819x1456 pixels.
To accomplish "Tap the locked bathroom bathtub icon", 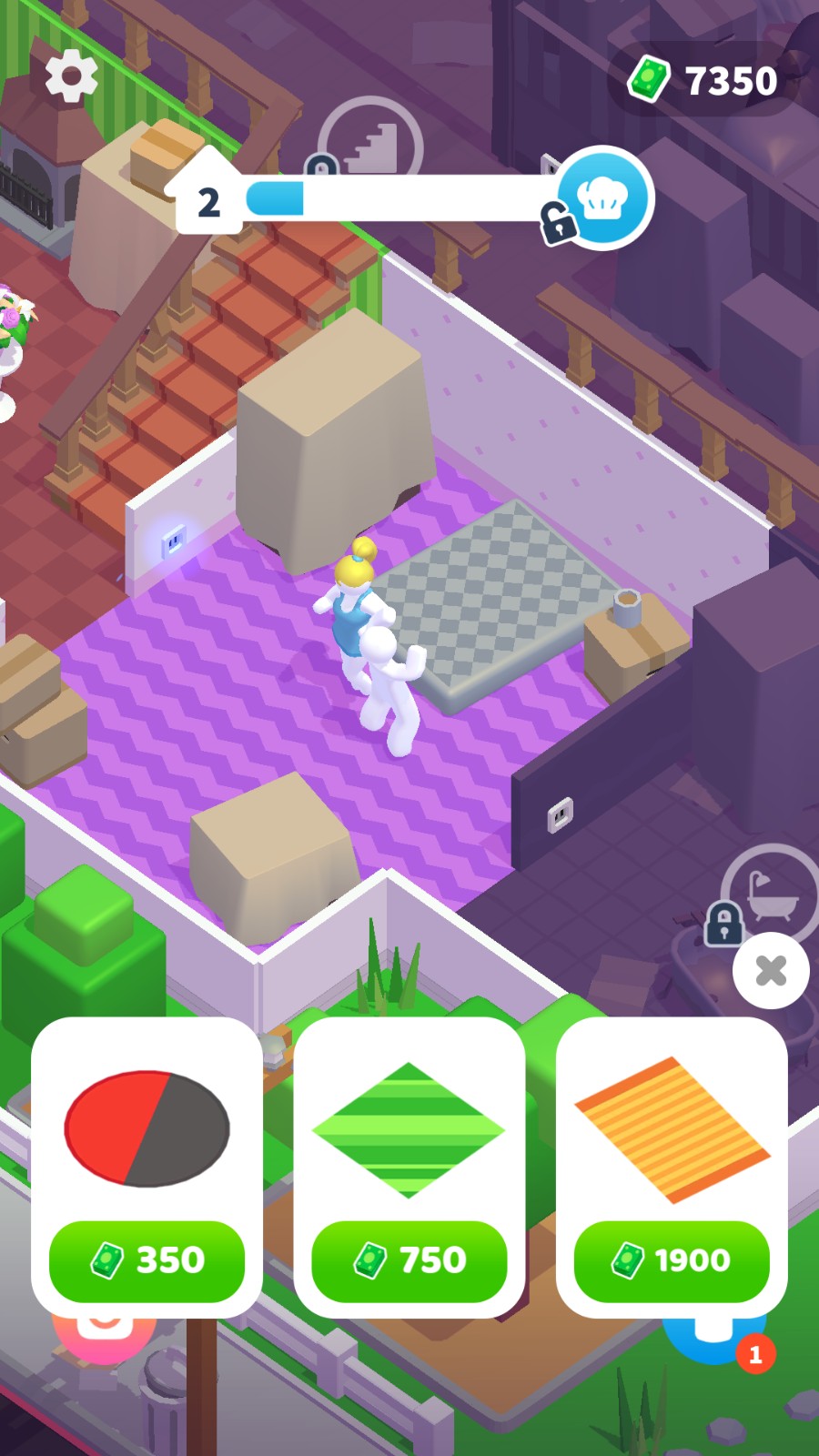I will click(772, 892).
